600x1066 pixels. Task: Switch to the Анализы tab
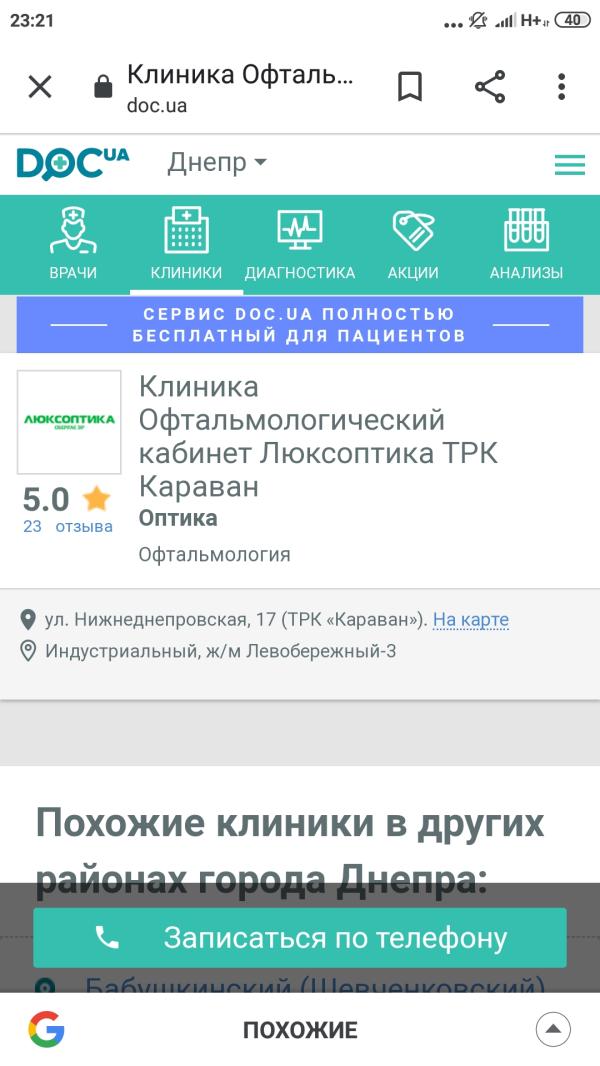[526, 245]
